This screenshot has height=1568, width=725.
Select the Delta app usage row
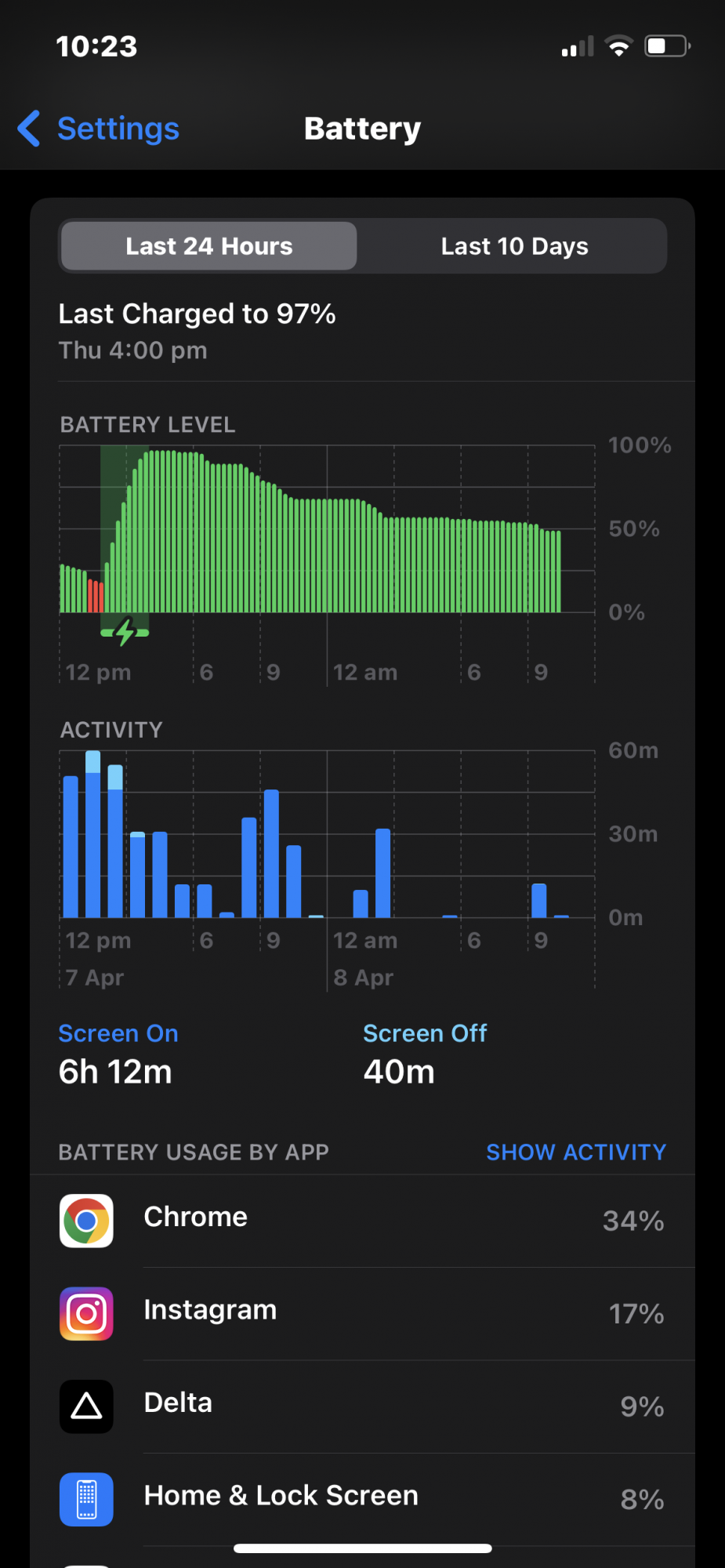pyautogui.click(x=362, y=1405)
